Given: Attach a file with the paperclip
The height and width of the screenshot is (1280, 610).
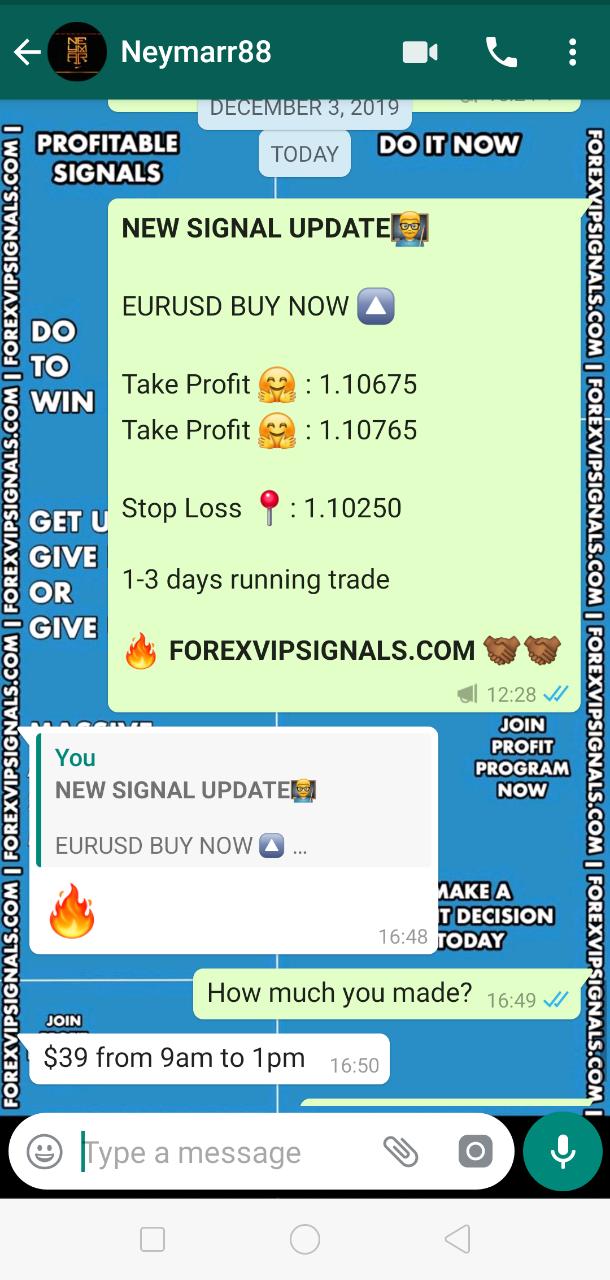Looking at the screenshot, I should click(400, 1152).
